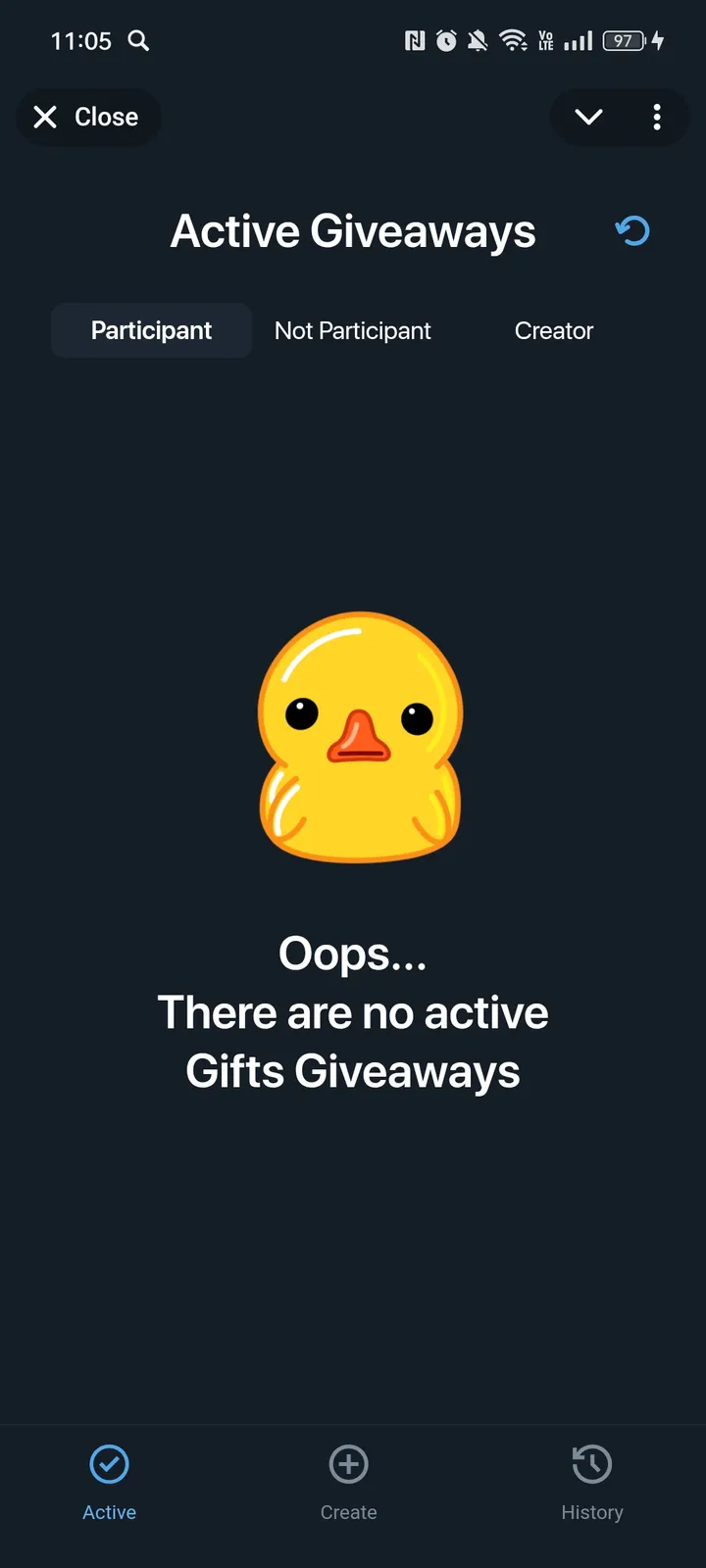Switch to the History tab
This screenshot has height=1568, width=706.
pyautogui.click(x=591, y=1485)
